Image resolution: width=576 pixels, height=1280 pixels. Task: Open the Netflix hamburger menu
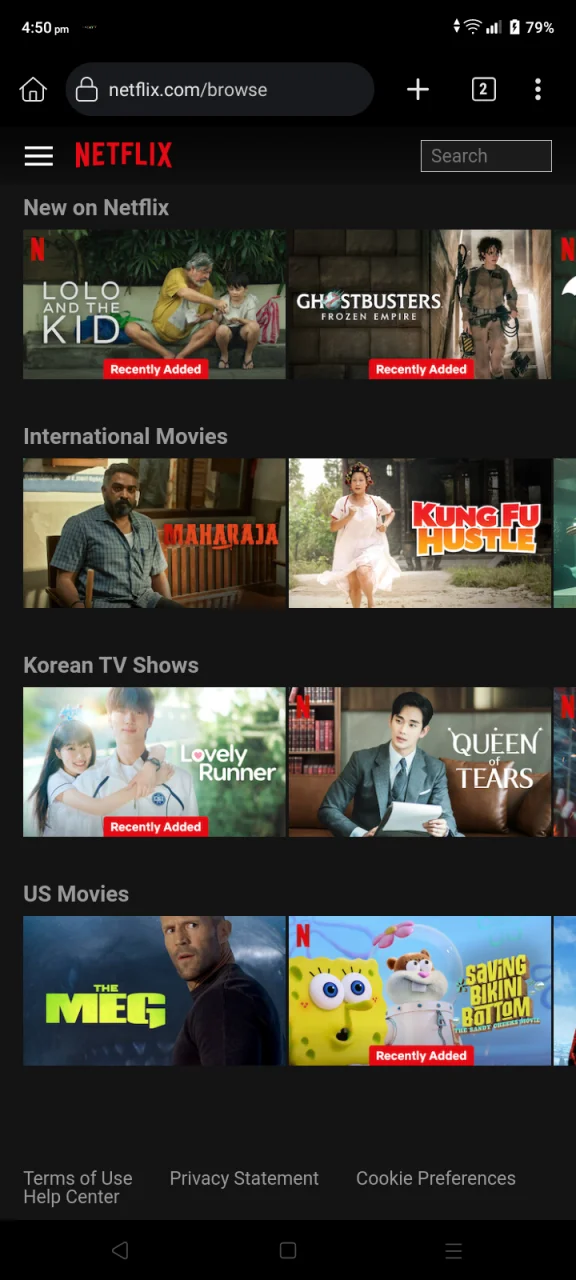click(38, 155)
